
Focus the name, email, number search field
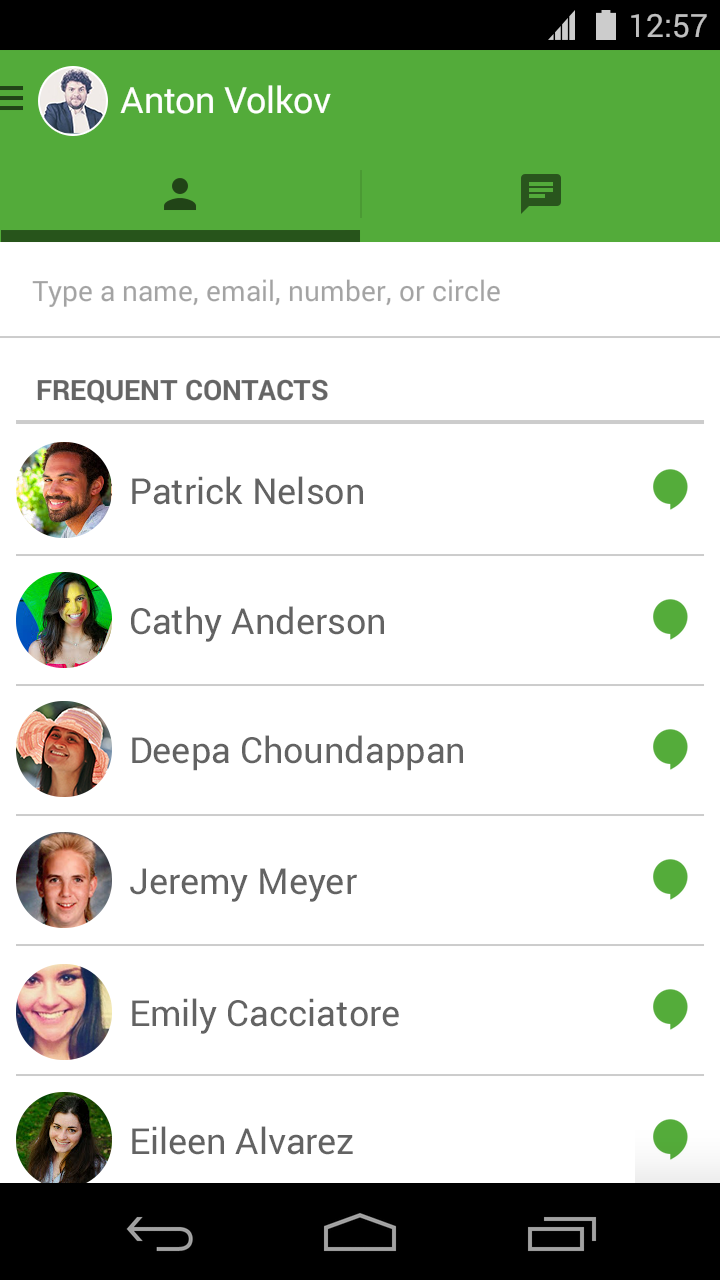tap(360, 292)
